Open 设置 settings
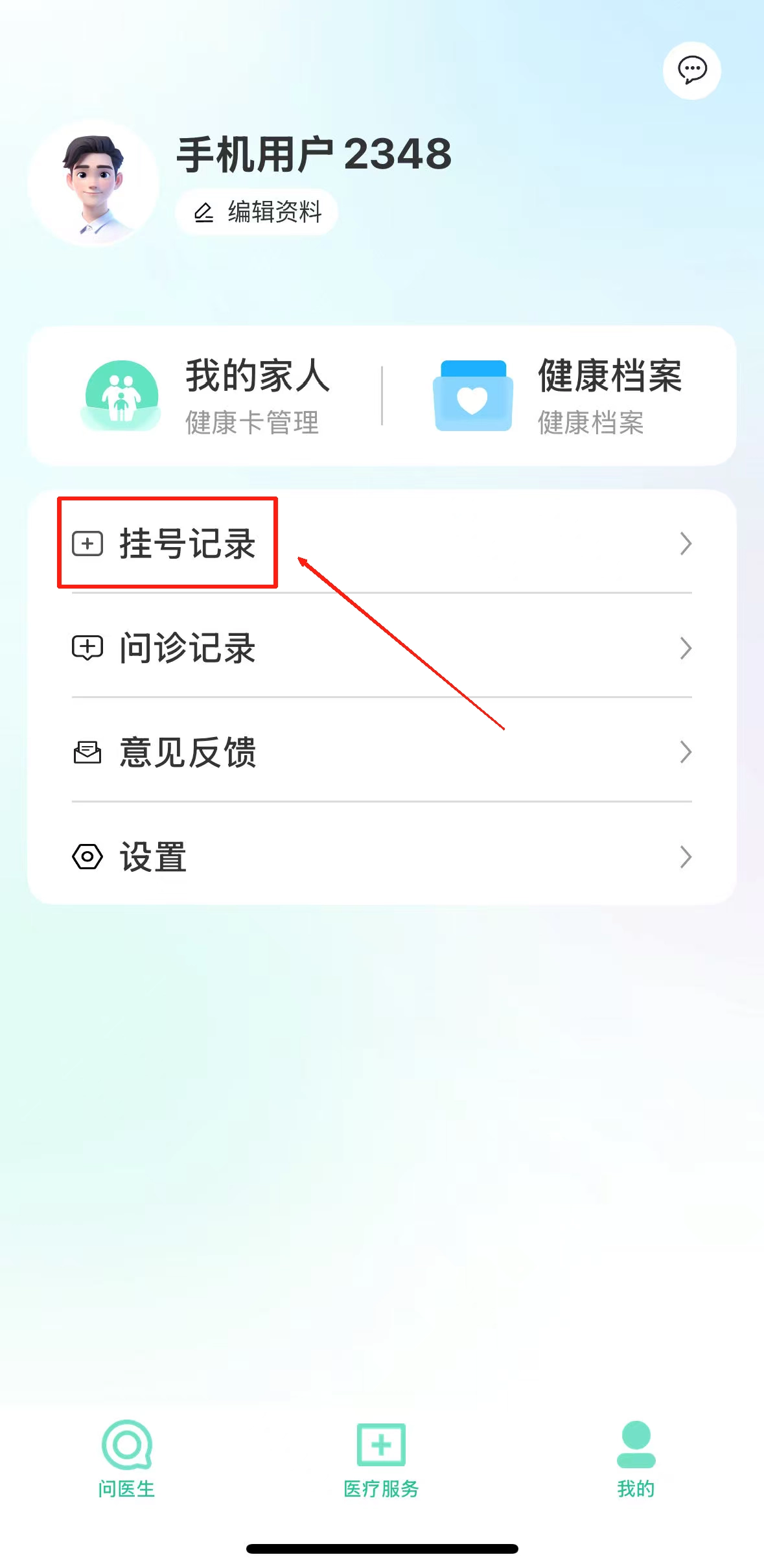 coord(381,857)
